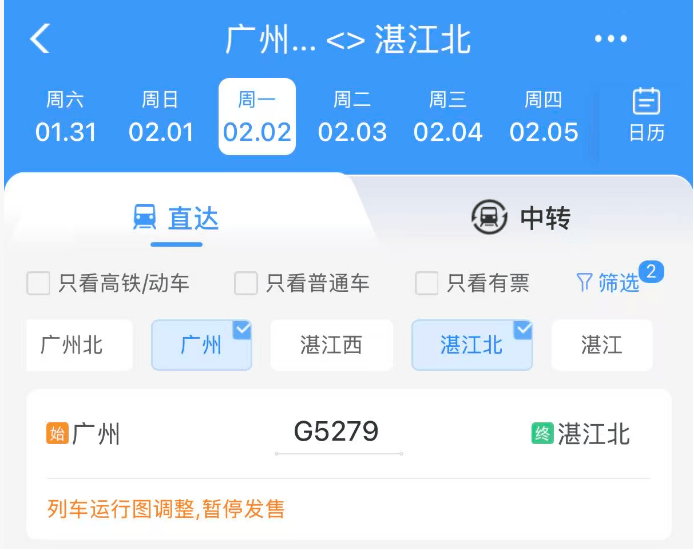Open the 筛选 filter options
Viewport: 694px width, 550px height.
pos(609,283)
